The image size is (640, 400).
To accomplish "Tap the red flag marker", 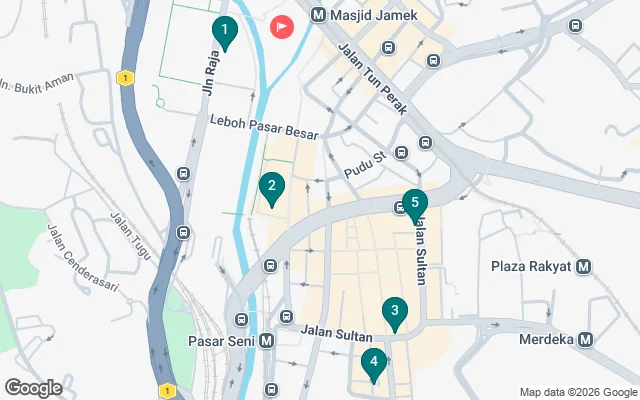I will click(x=282, y=26).
